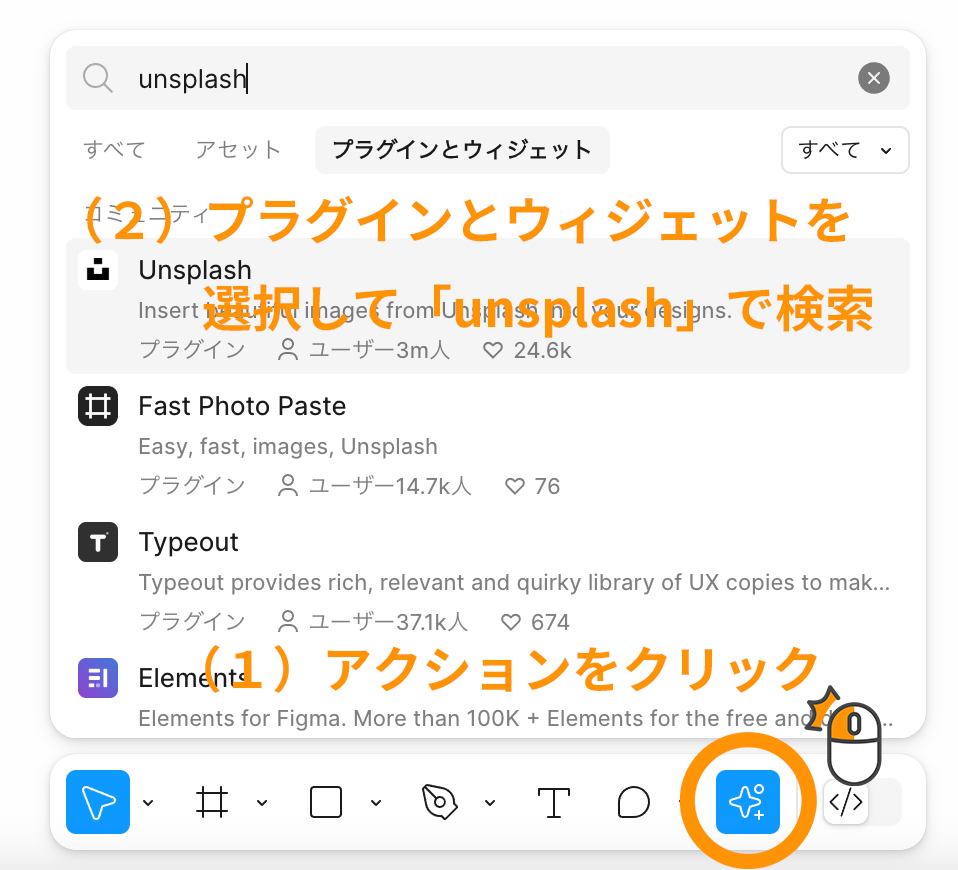Screen dimensions: 958x870
Task: Toggle dev mode code button
Action: [x=846, y=802]
